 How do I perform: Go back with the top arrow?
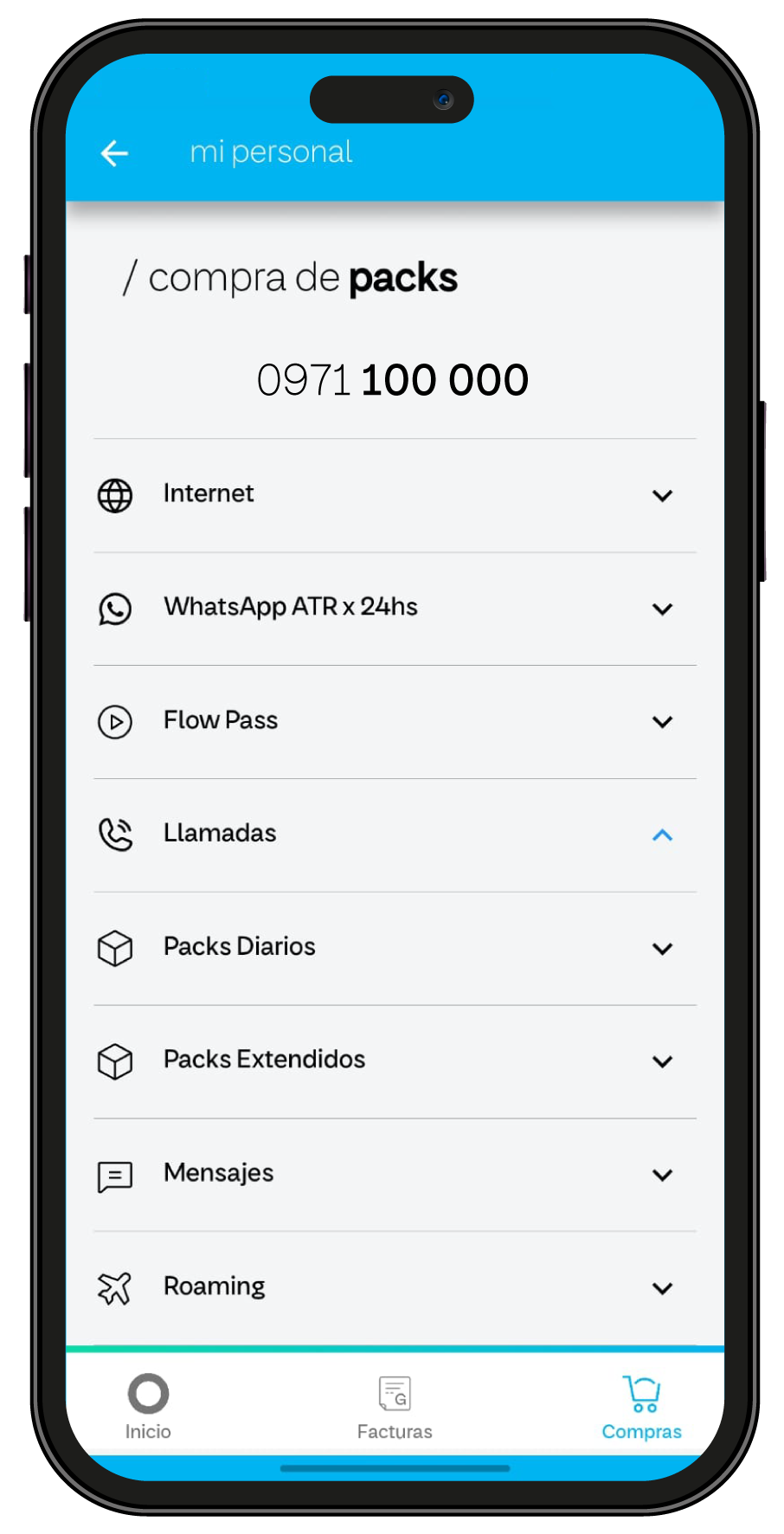coord(114,154)
